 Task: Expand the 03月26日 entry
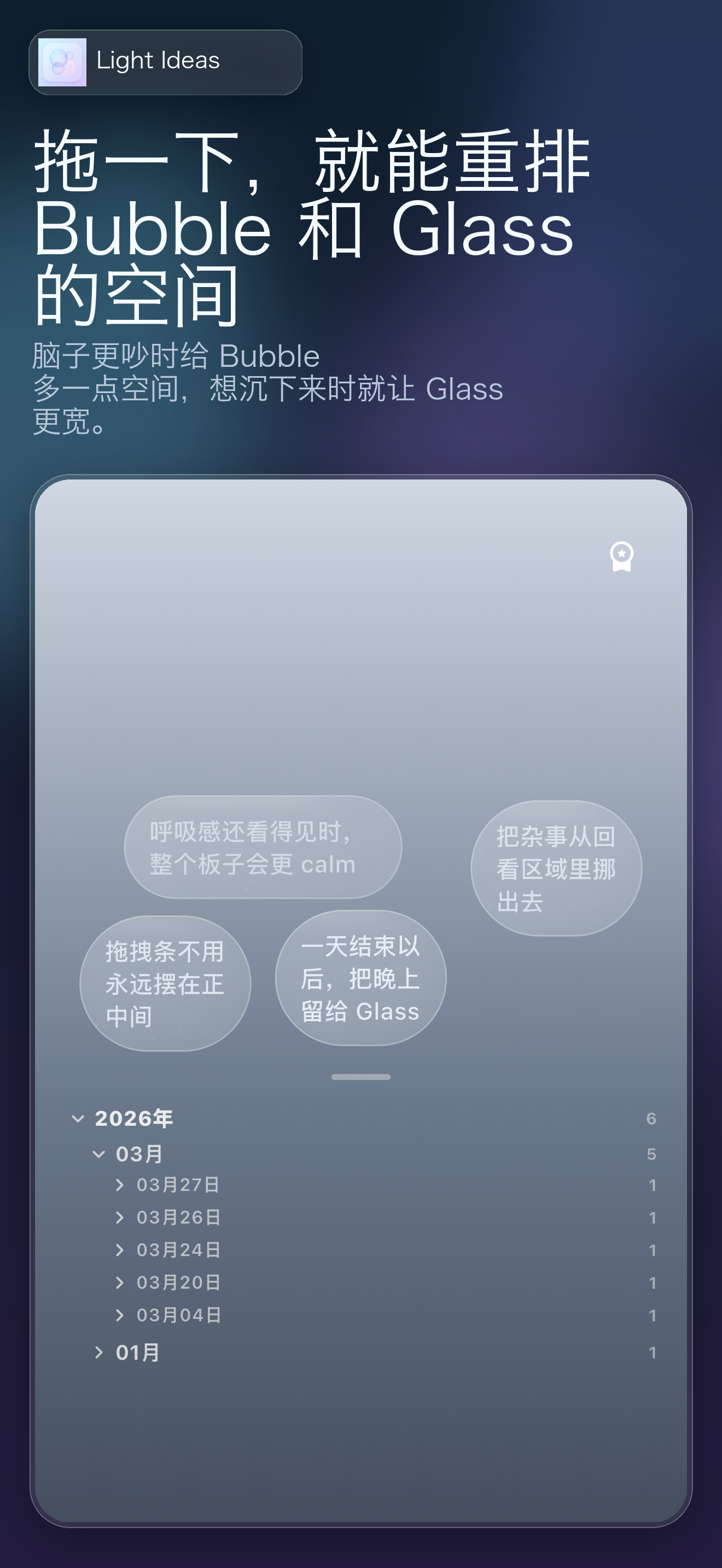point(120,1218)
